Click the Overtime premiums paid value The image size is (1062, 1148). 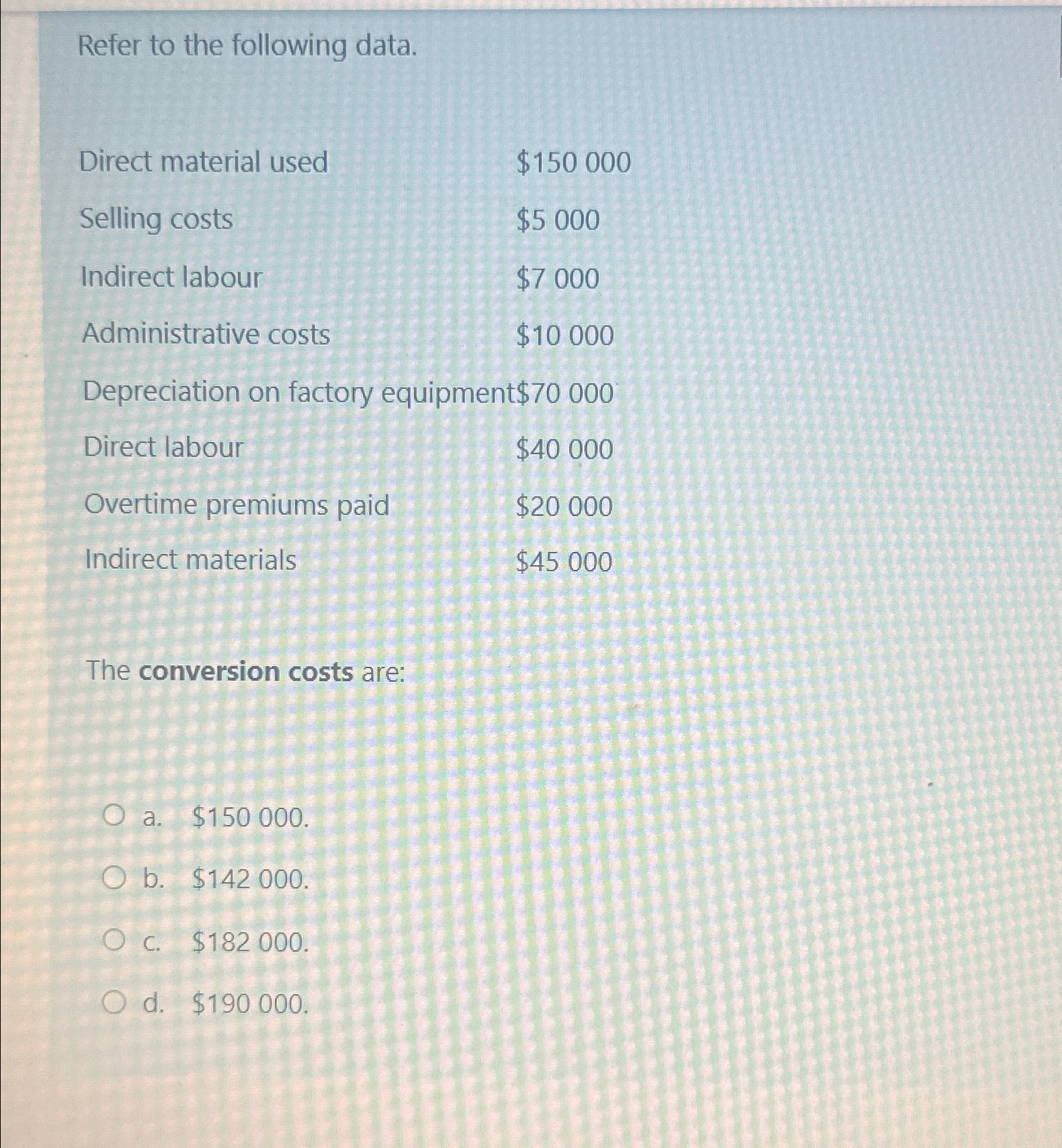pyautogui.click(x=562, y=507)
